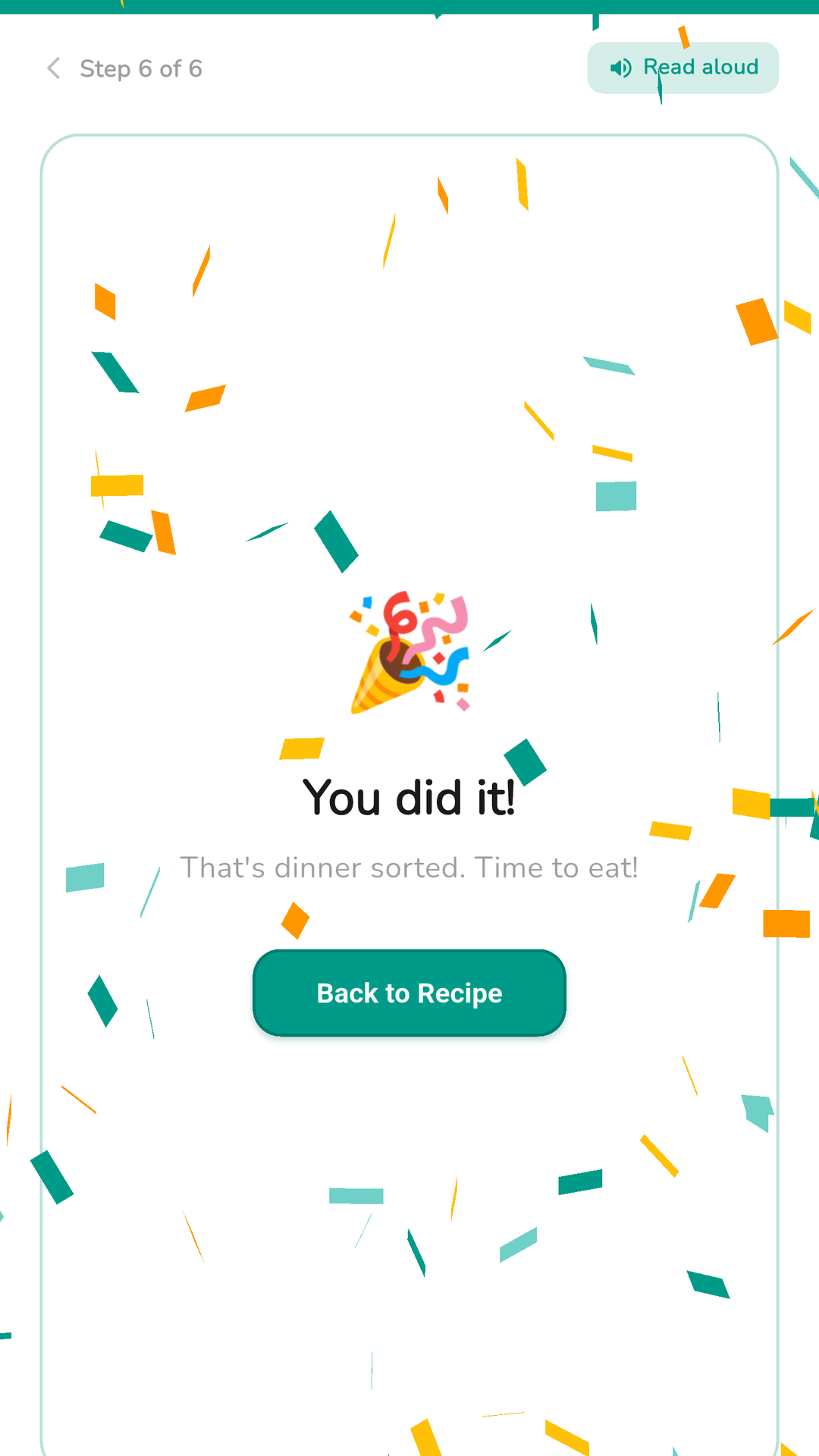Click the step progress indicator text
Screen dimensions: 819x1456
pyautogui.click(x=141, y=68)
